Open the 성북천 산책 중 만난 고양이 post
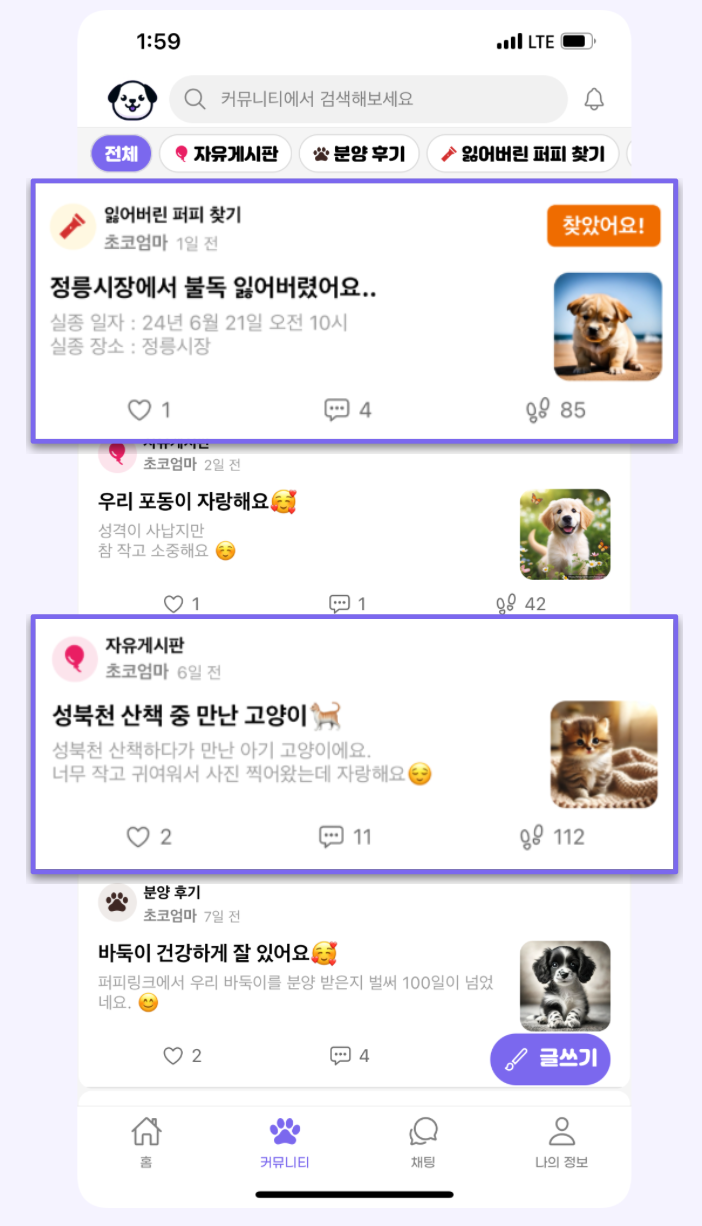Image resolution: width=702 pixels, height=1226 pixels. coord(197,716)
